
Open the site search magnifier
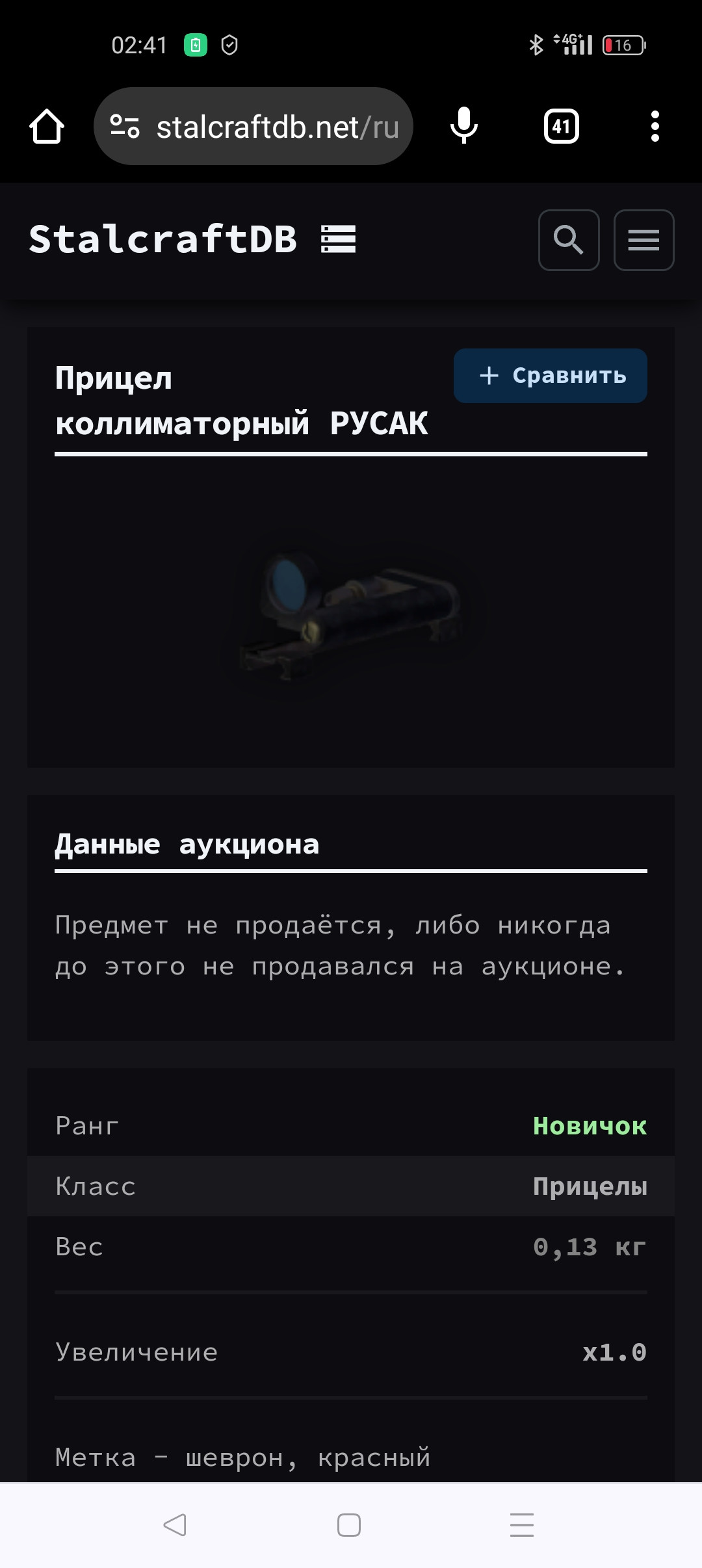569,240
